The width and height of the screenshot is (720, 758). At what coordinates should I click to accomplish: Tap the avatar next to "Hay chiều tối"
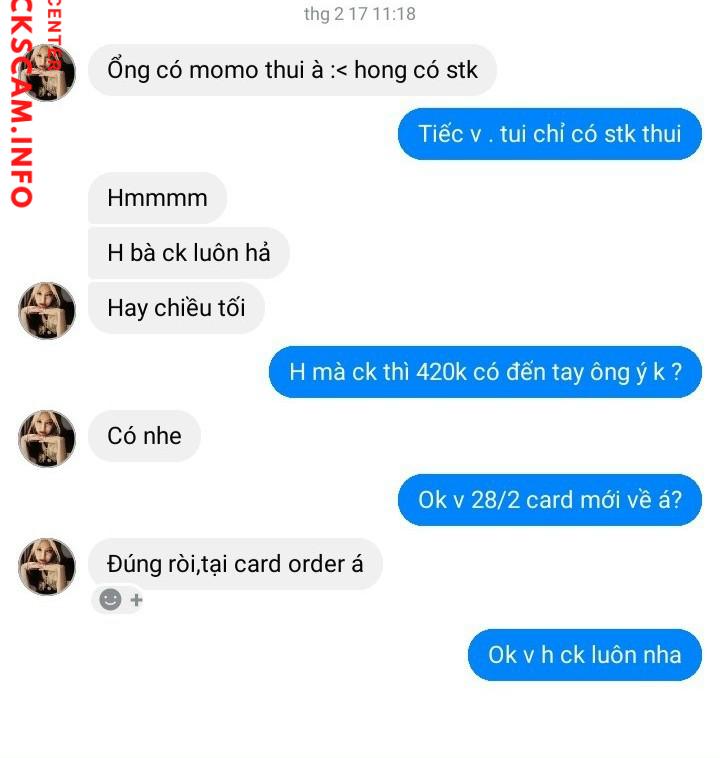(47, 310)
